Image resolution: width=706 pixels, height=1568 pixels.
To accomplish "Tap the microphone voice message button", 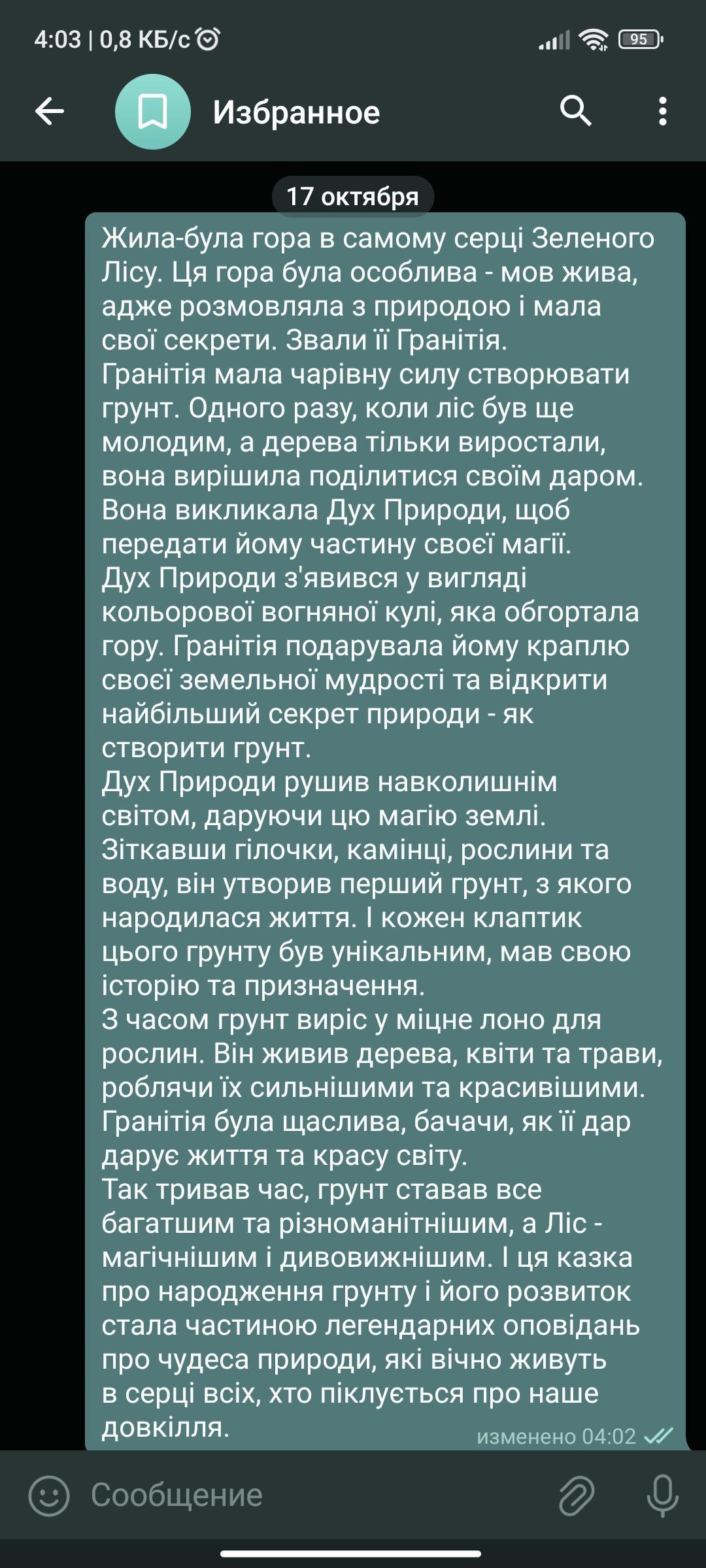I will [x=662, y=1495].
